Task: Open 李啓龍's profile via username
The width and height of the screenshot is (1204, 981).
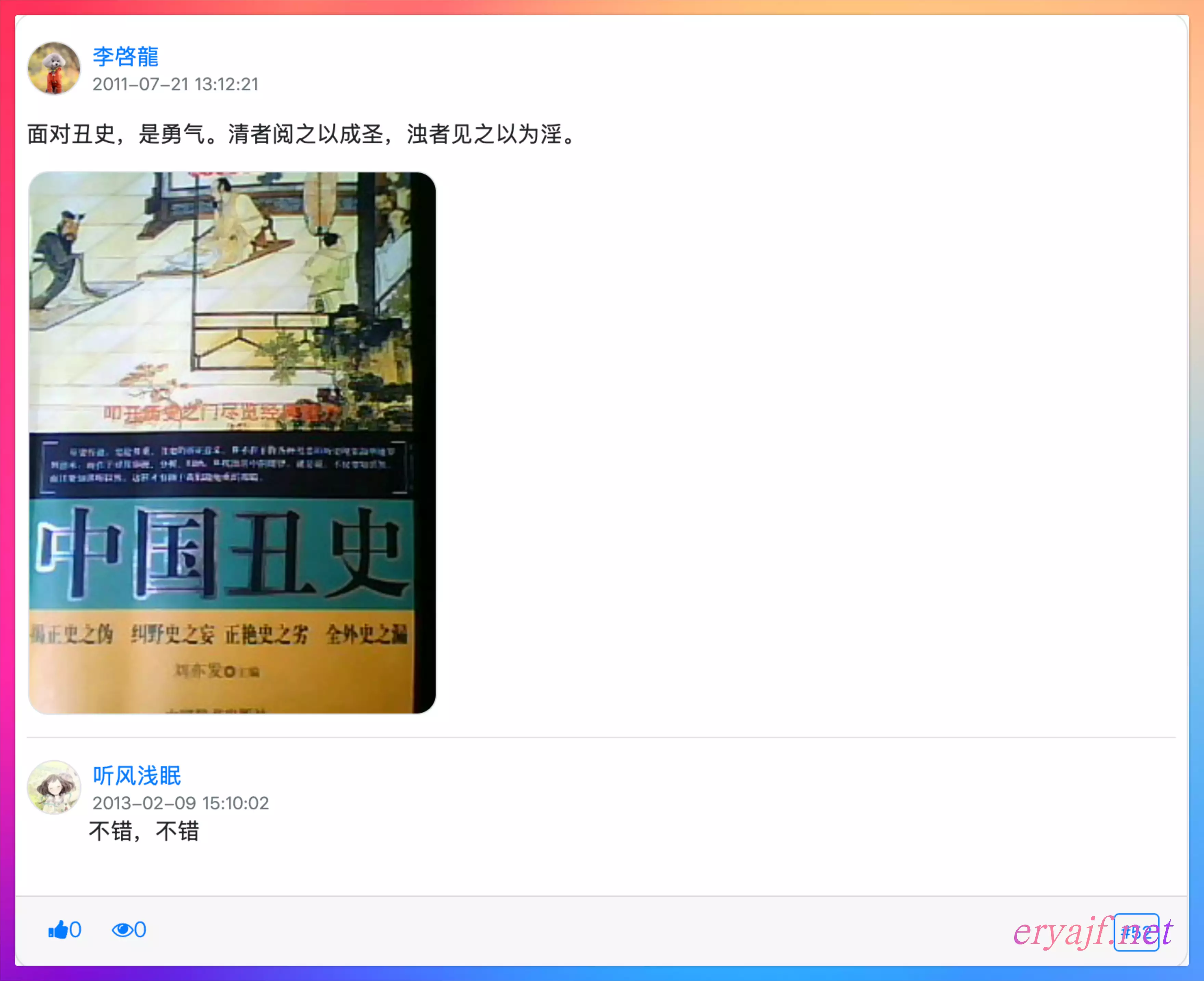Action: [126, 56]
